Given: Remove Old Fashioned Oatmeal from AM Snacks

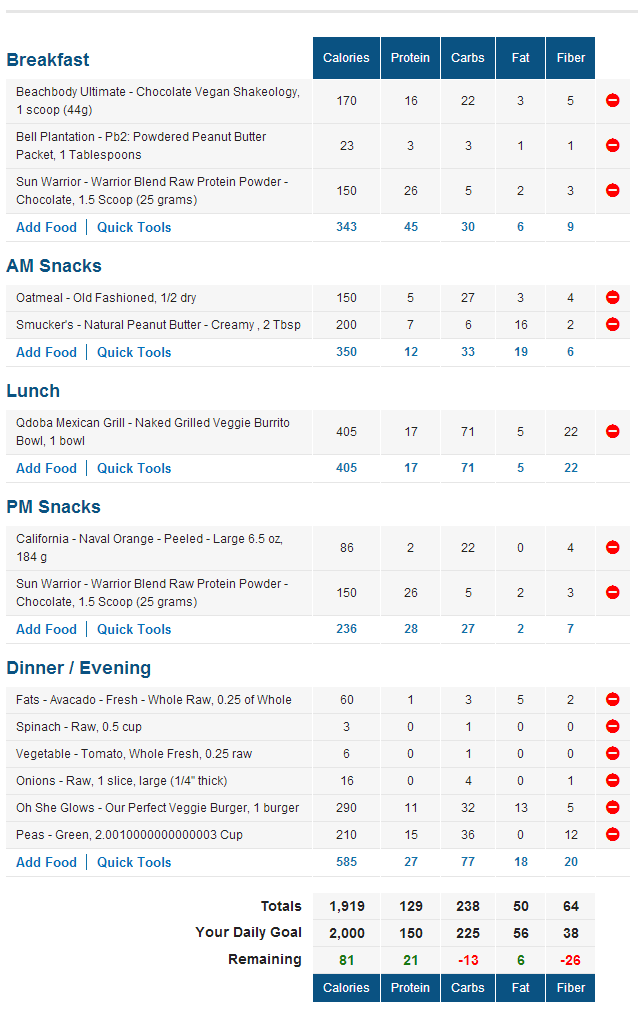Looking at the screenshot, I should tap(613, 297).
